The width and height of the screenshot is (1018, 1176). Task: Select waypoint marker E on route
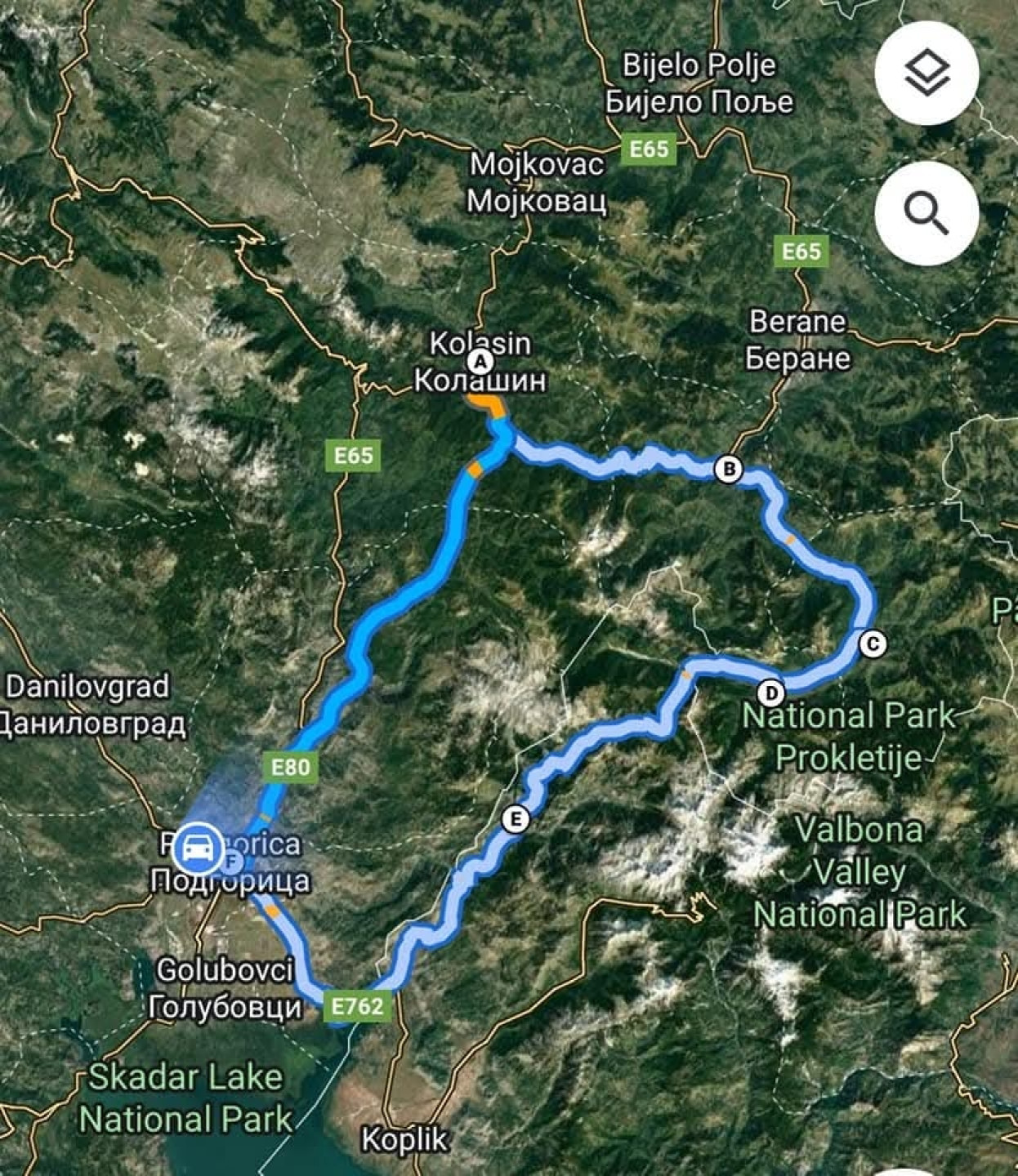[x=515, y=818]
